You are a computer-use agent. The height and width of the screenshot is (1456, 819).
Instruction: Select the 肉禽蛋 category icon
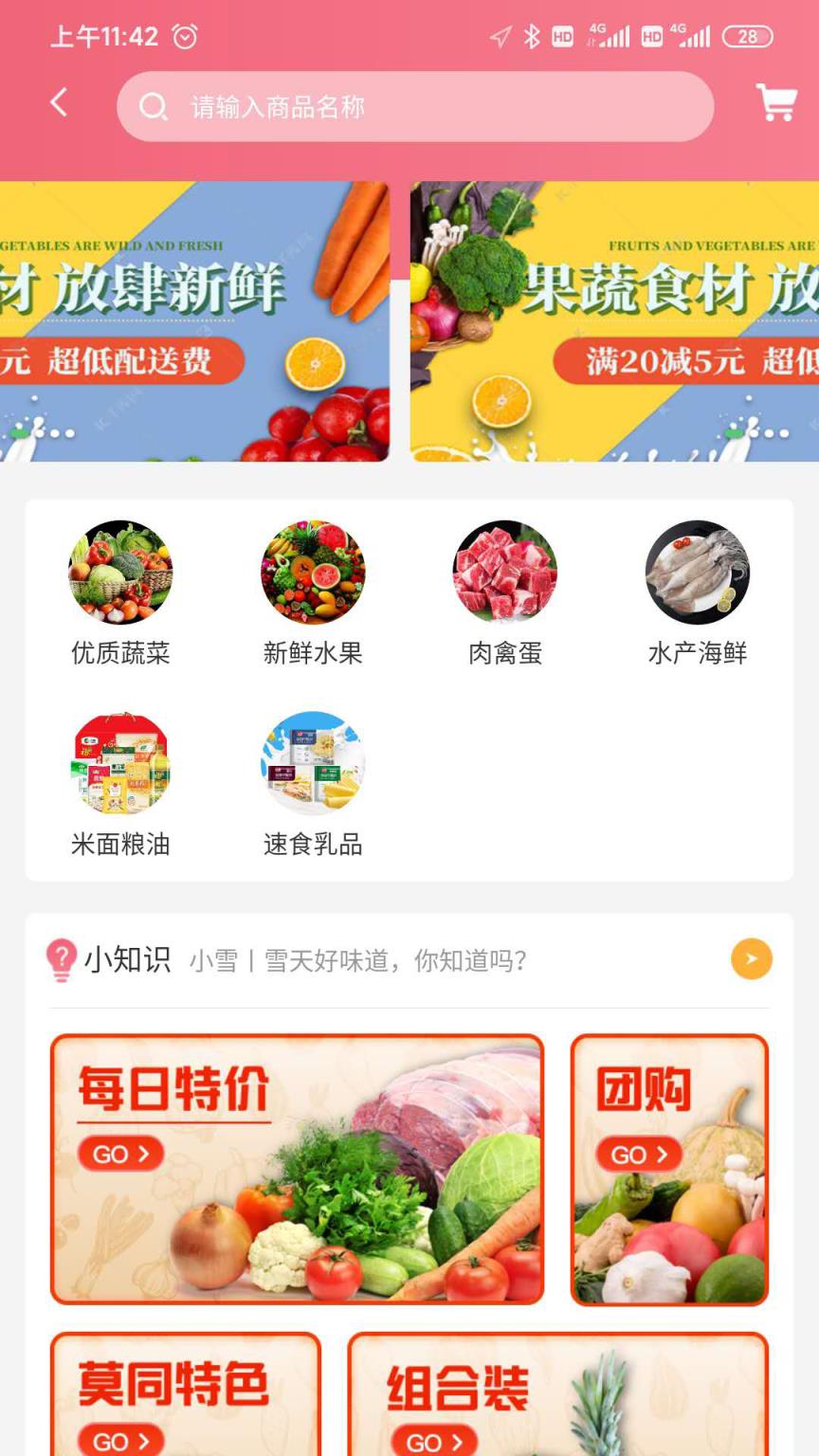point(505,572)
